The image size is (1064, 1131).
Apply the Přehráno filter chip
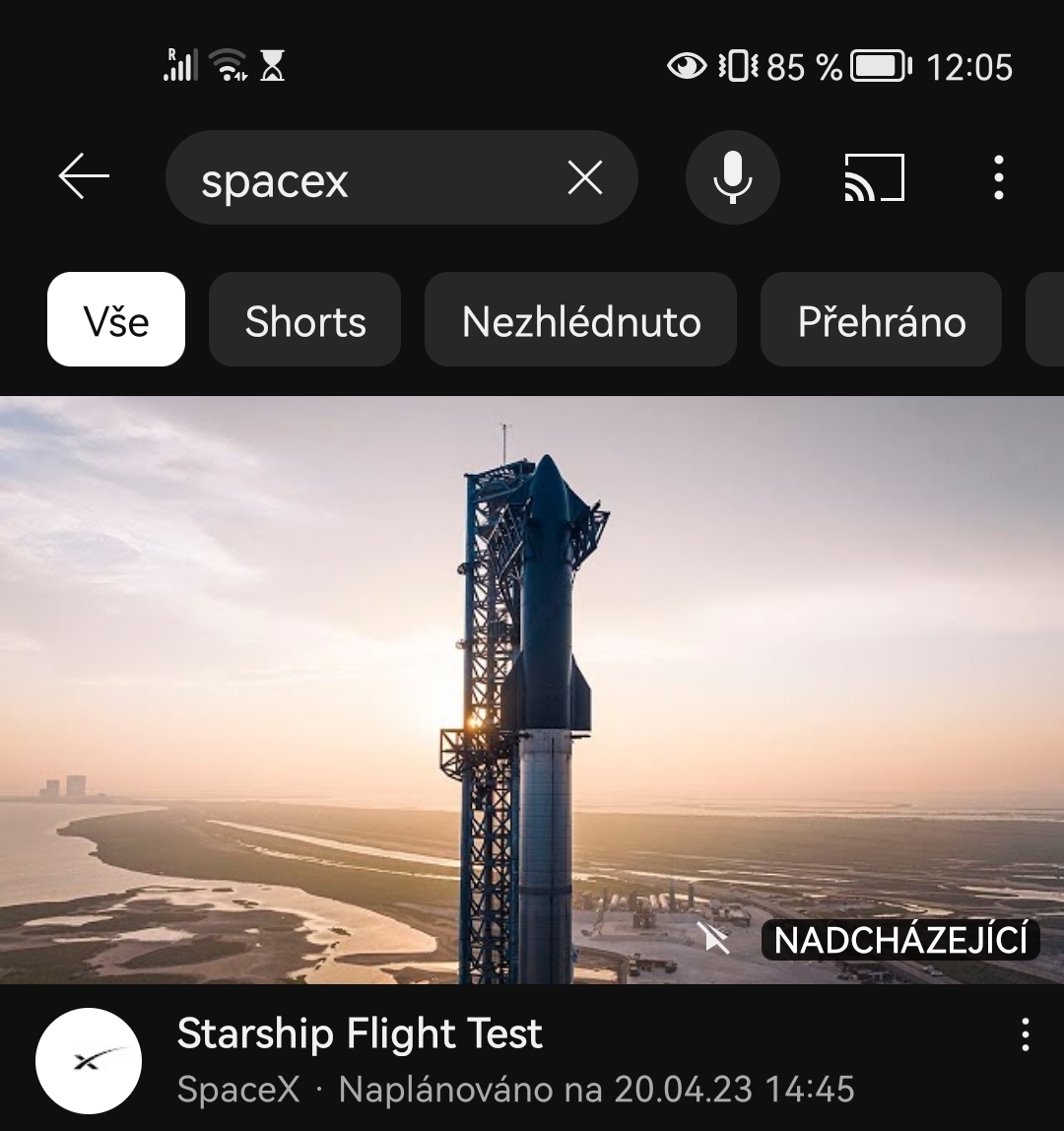coord(882,320)
